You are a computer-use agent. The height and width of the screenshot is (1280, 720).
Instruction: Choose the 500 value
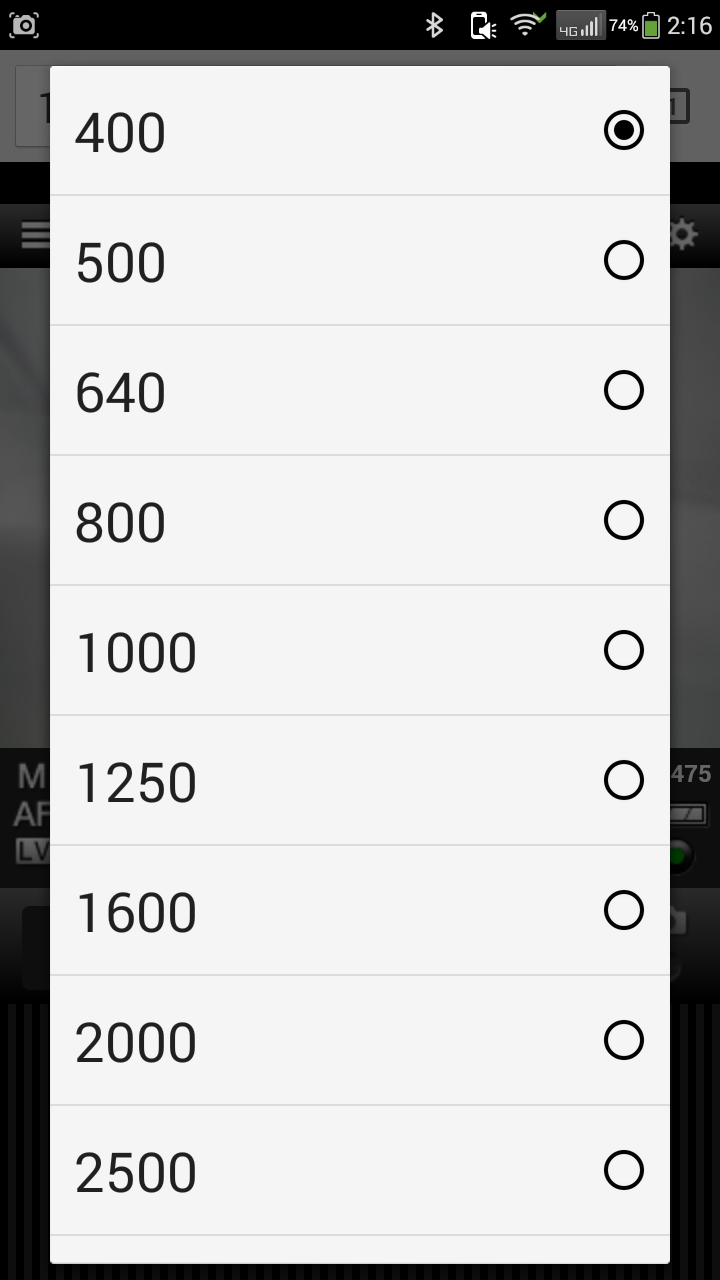point(360,261)
